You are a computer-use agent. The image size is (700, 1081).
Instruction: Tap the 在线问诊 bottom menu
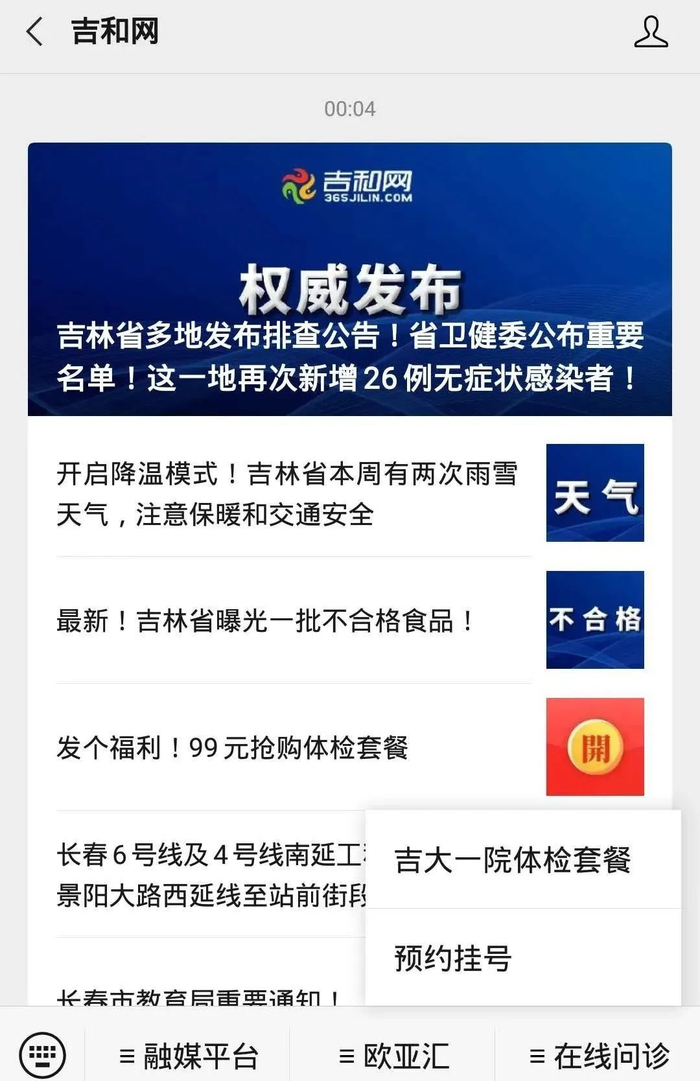[x=598, y=1055]
